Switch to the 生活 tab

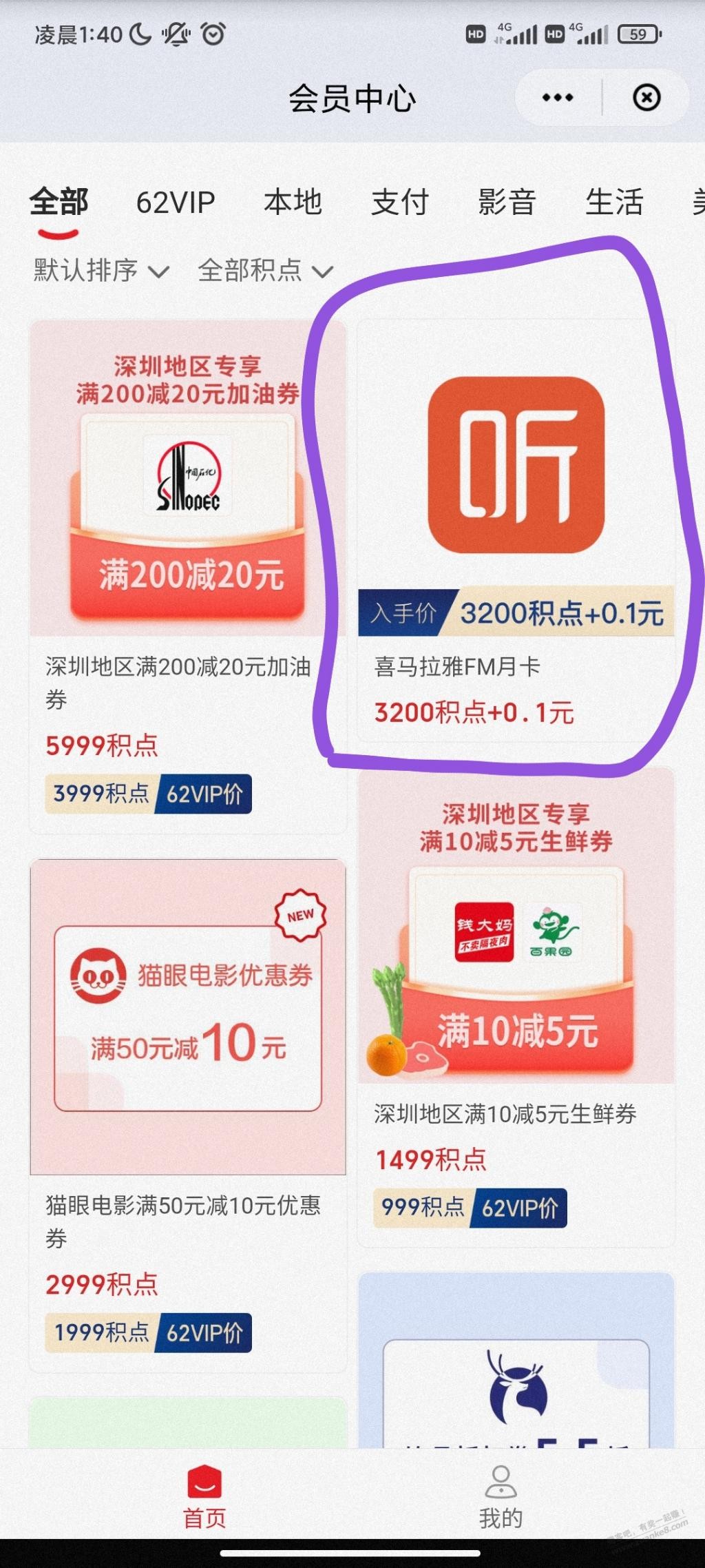click(x=614, y=203)
